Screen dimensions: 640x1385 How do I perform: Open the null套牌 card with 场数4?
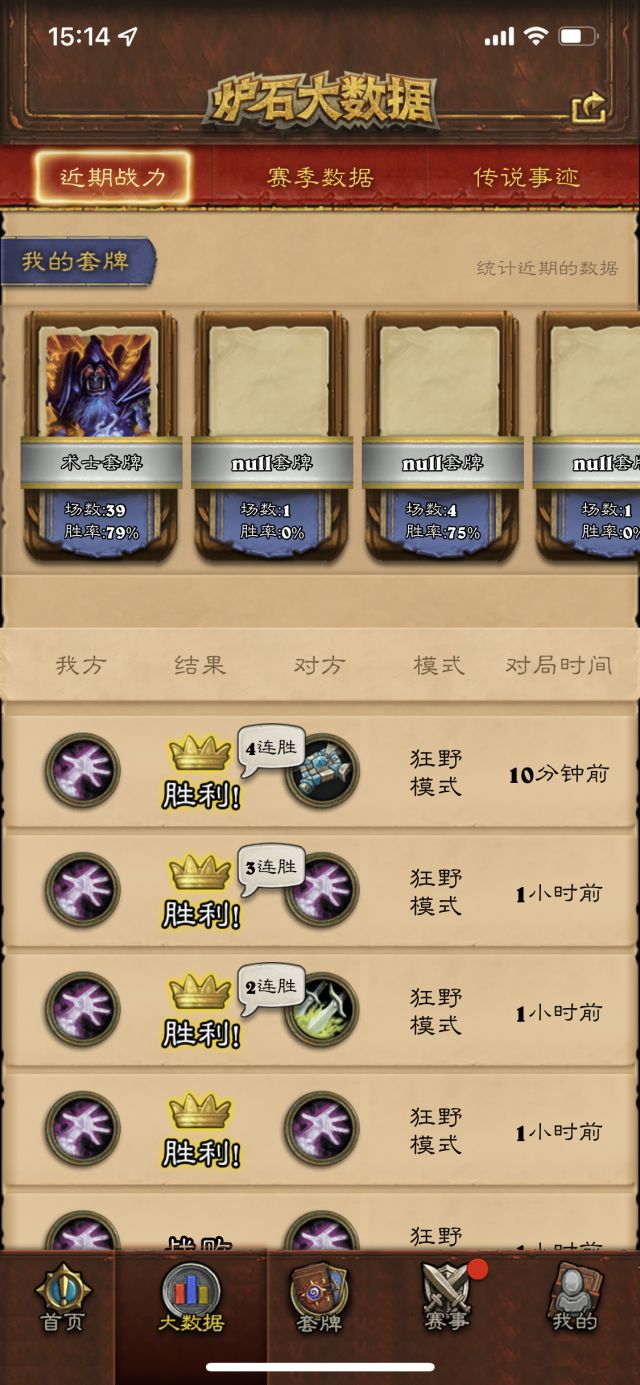pyautogui.click(x=442, y=437)
